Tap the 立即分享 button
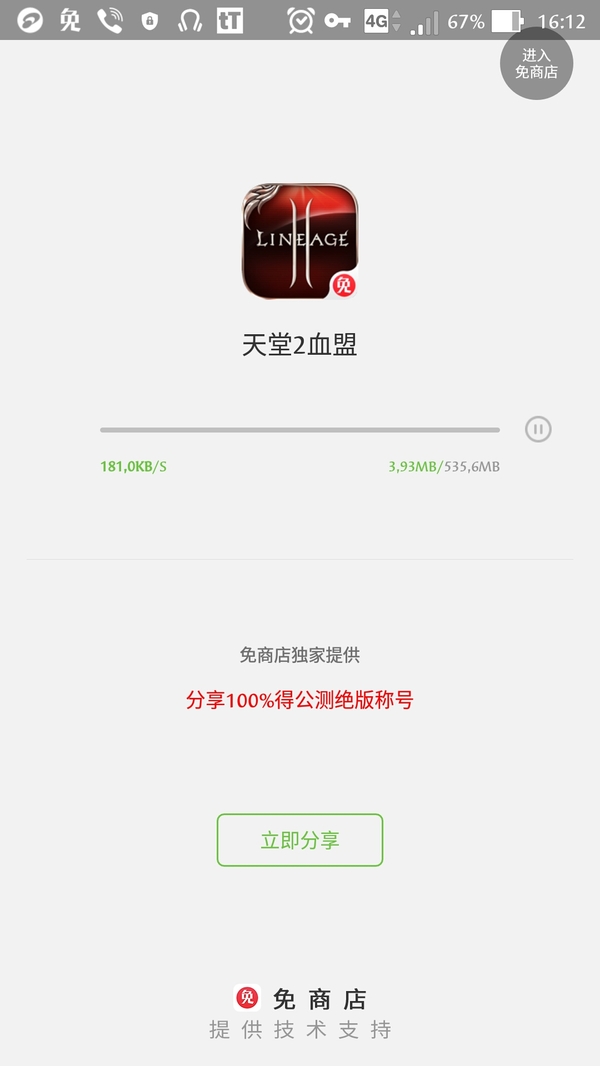Viewport: 600px width, 1066px height. (300, 840)
